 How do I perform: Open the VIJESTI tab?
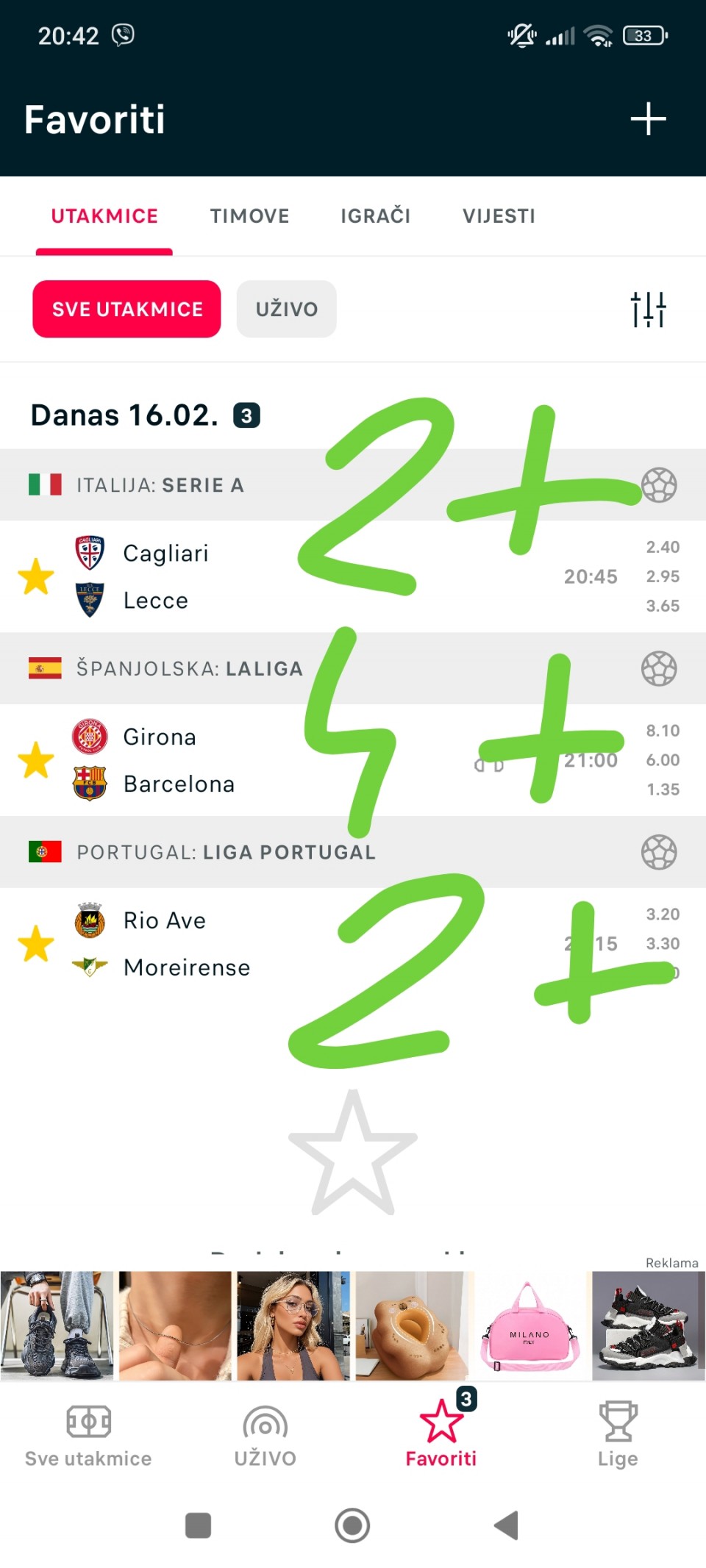point(499,216)
